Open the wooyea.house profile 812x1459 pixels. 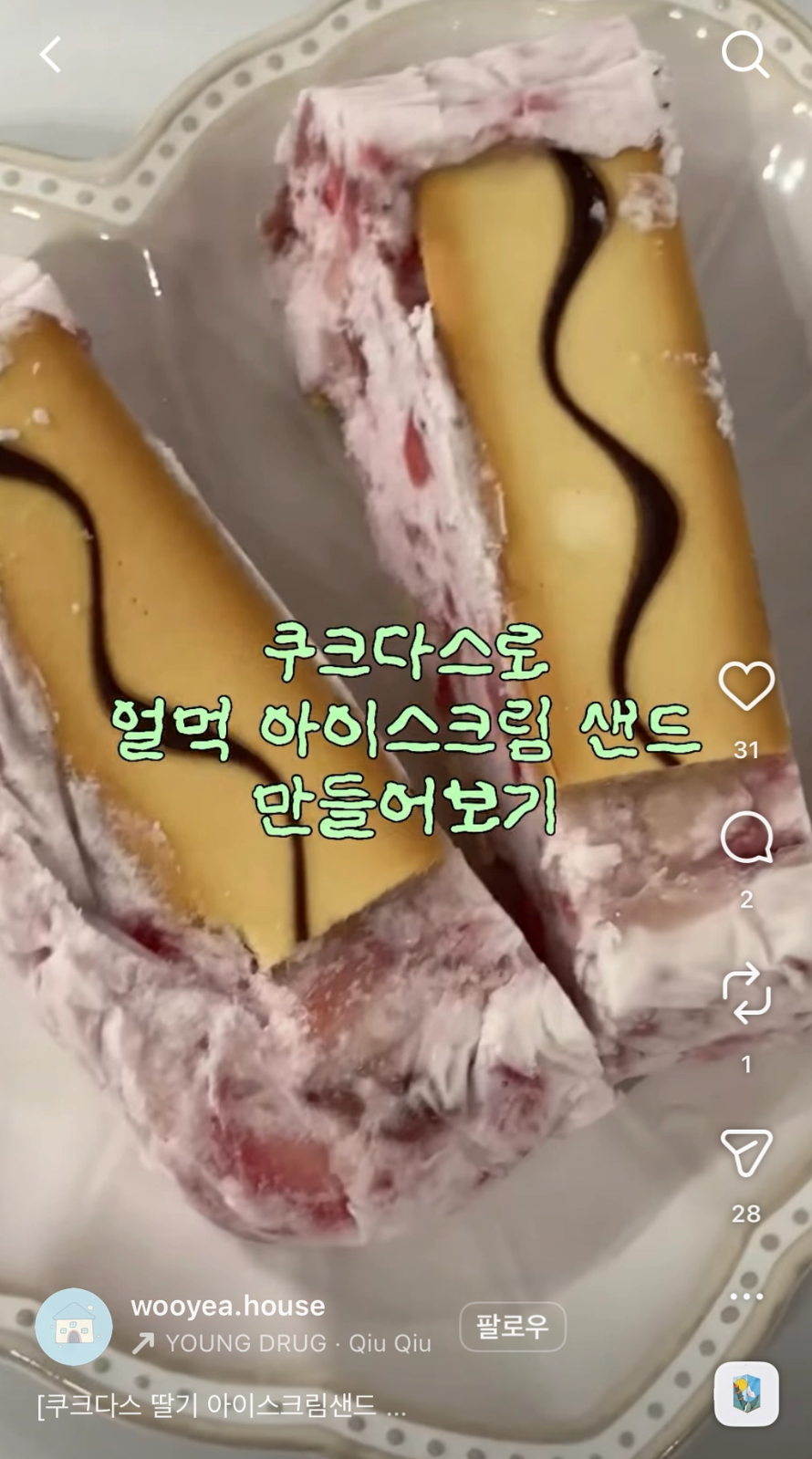point(229,1305)
